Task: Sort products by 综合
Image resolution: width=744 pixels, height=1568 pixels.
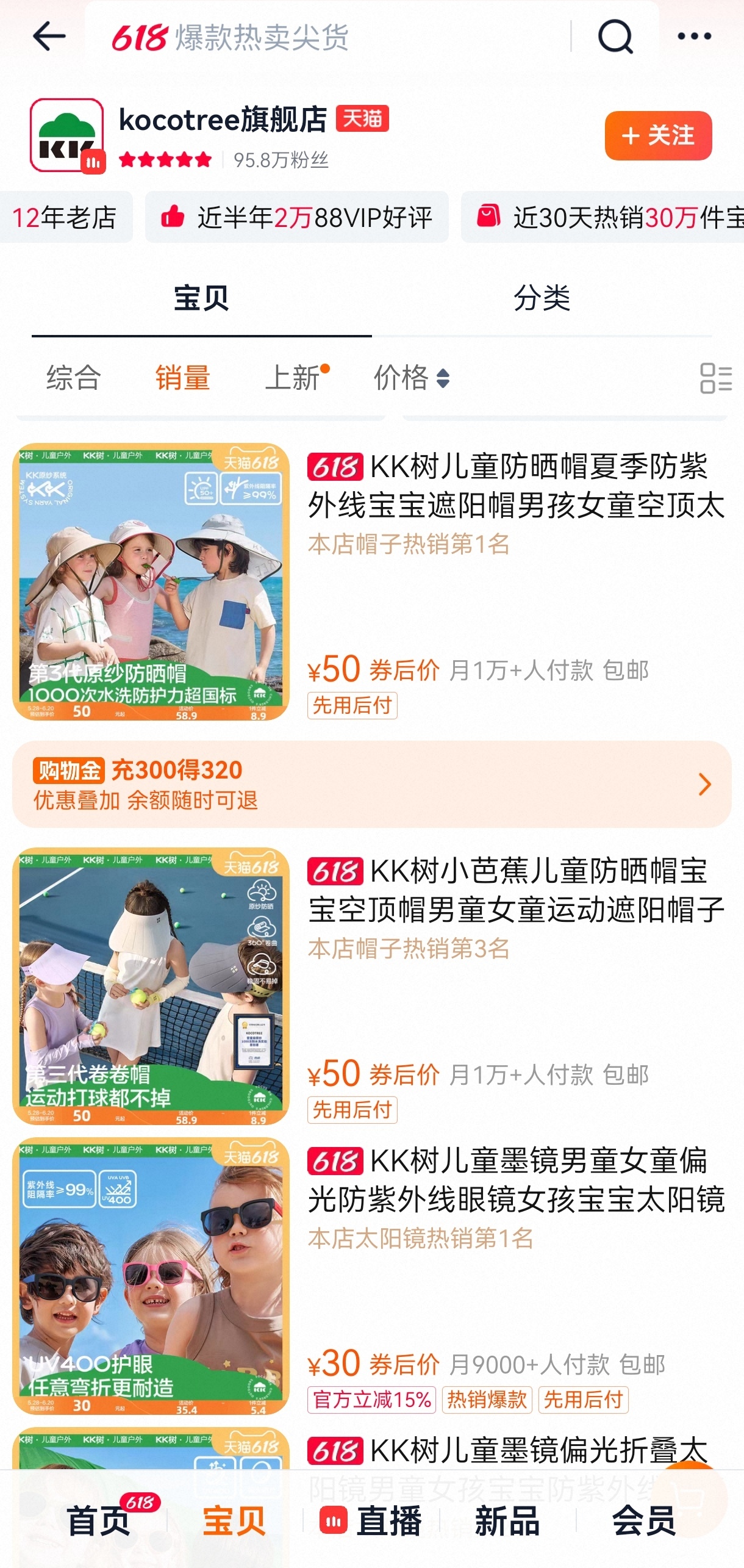Action: (x=74, y=378)
